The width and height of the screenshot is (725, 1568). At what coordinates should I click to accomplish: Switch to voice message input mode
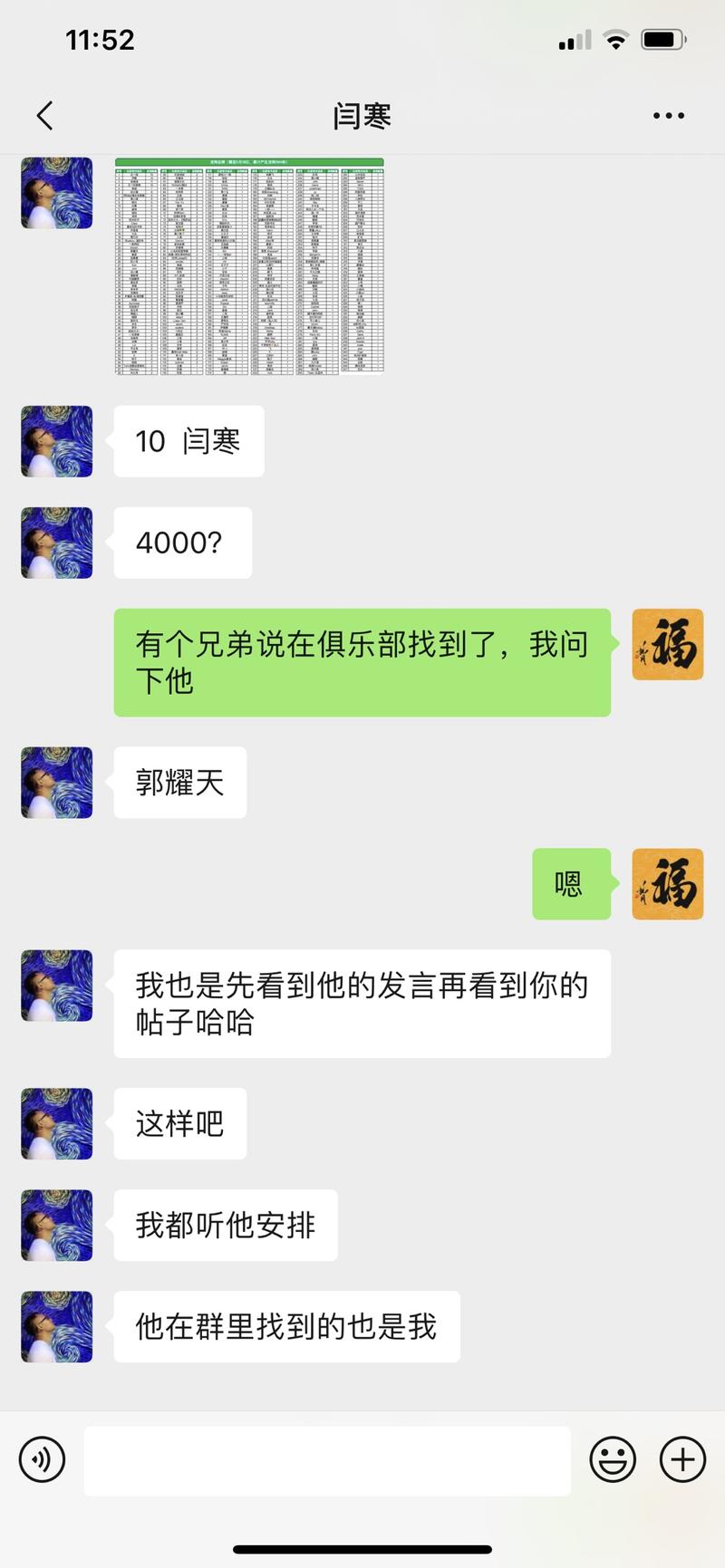pyautogui.click(x=43, y=1460)
